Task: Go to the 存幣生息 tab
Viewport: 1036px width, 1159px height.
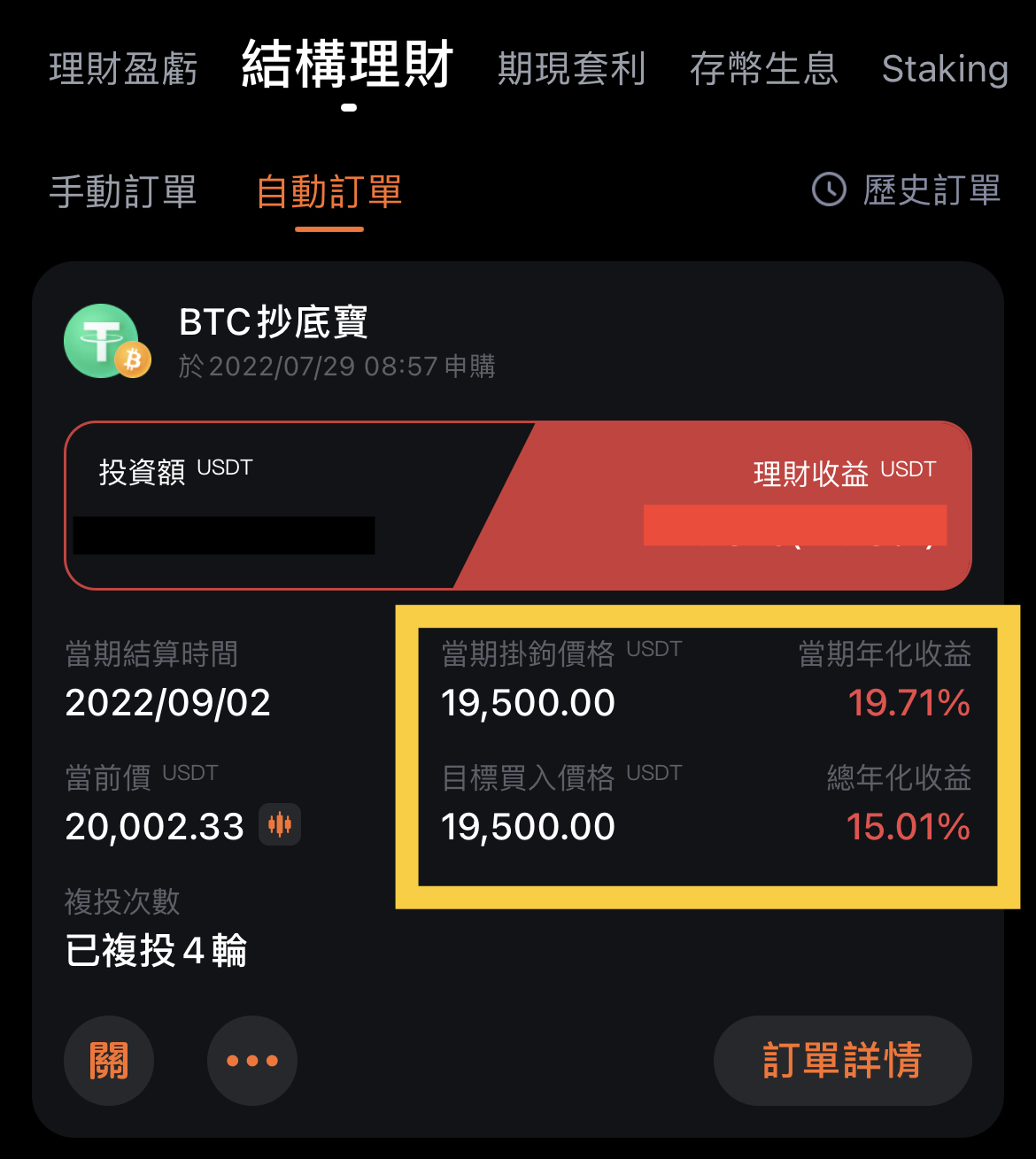Action: coord(763,69)
